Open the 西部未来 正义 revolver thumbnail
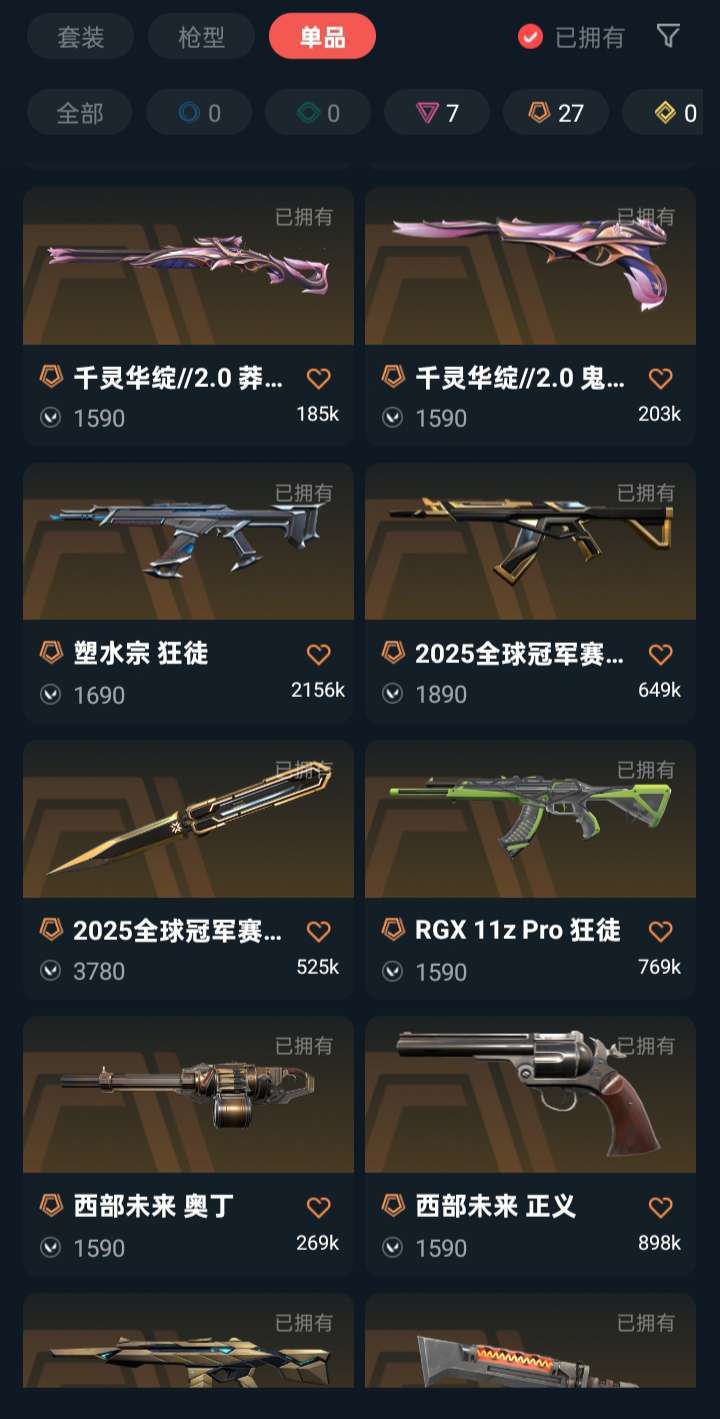This screenshot has width=720, height=1419. pyautogui.click(x=529, y=1097)
